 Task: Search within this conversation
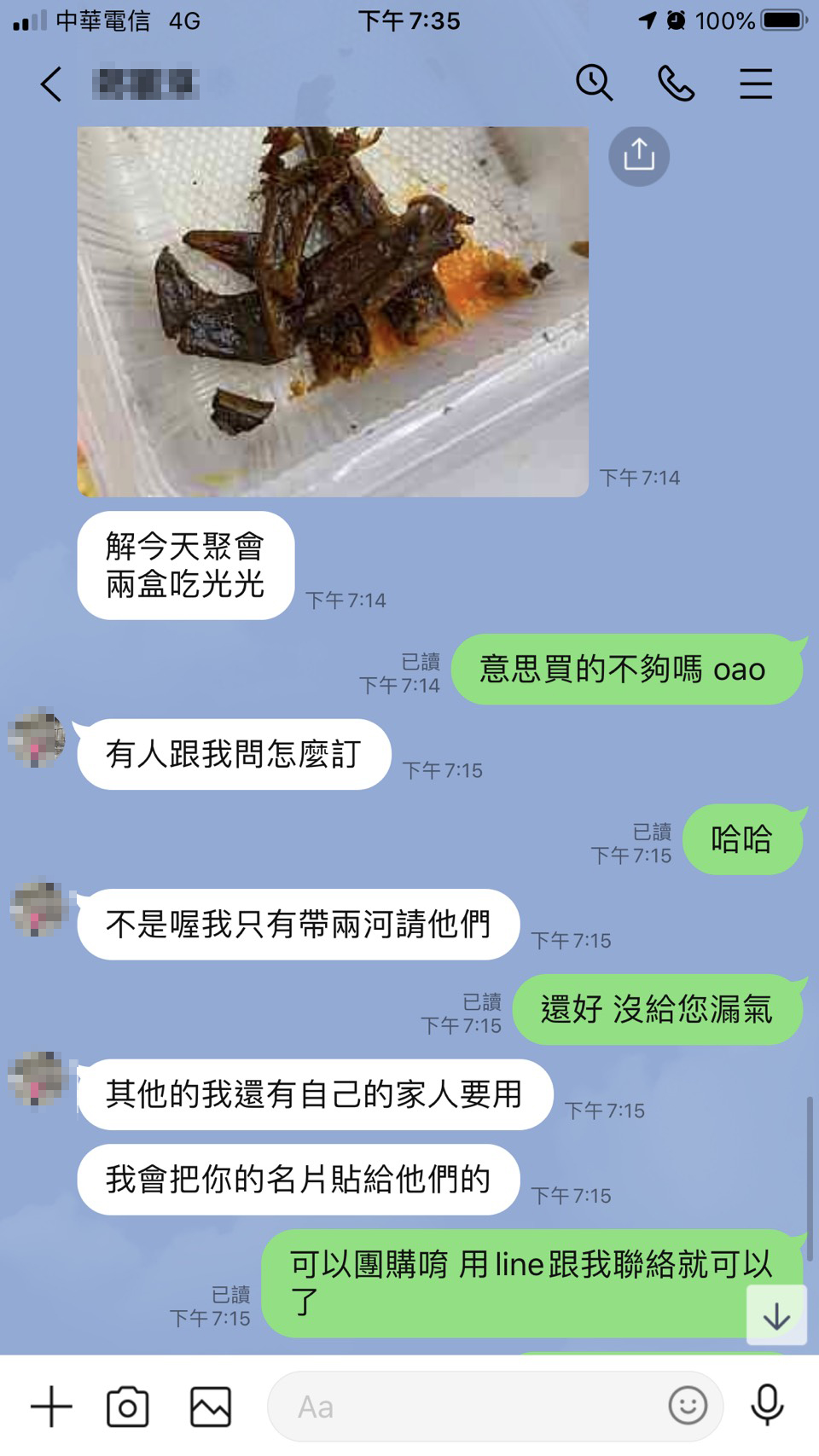[594, 84]
